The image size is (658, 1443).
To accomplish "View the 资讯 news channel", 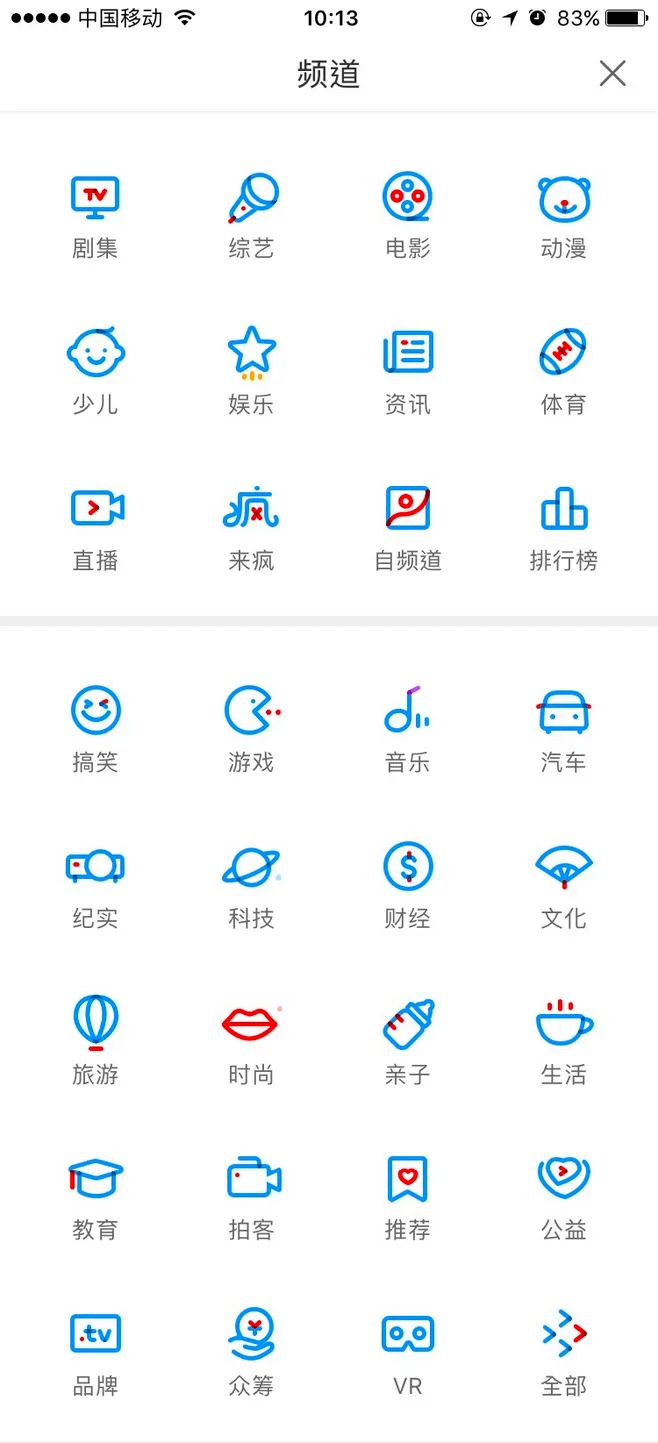I will (x=407, y=371).
